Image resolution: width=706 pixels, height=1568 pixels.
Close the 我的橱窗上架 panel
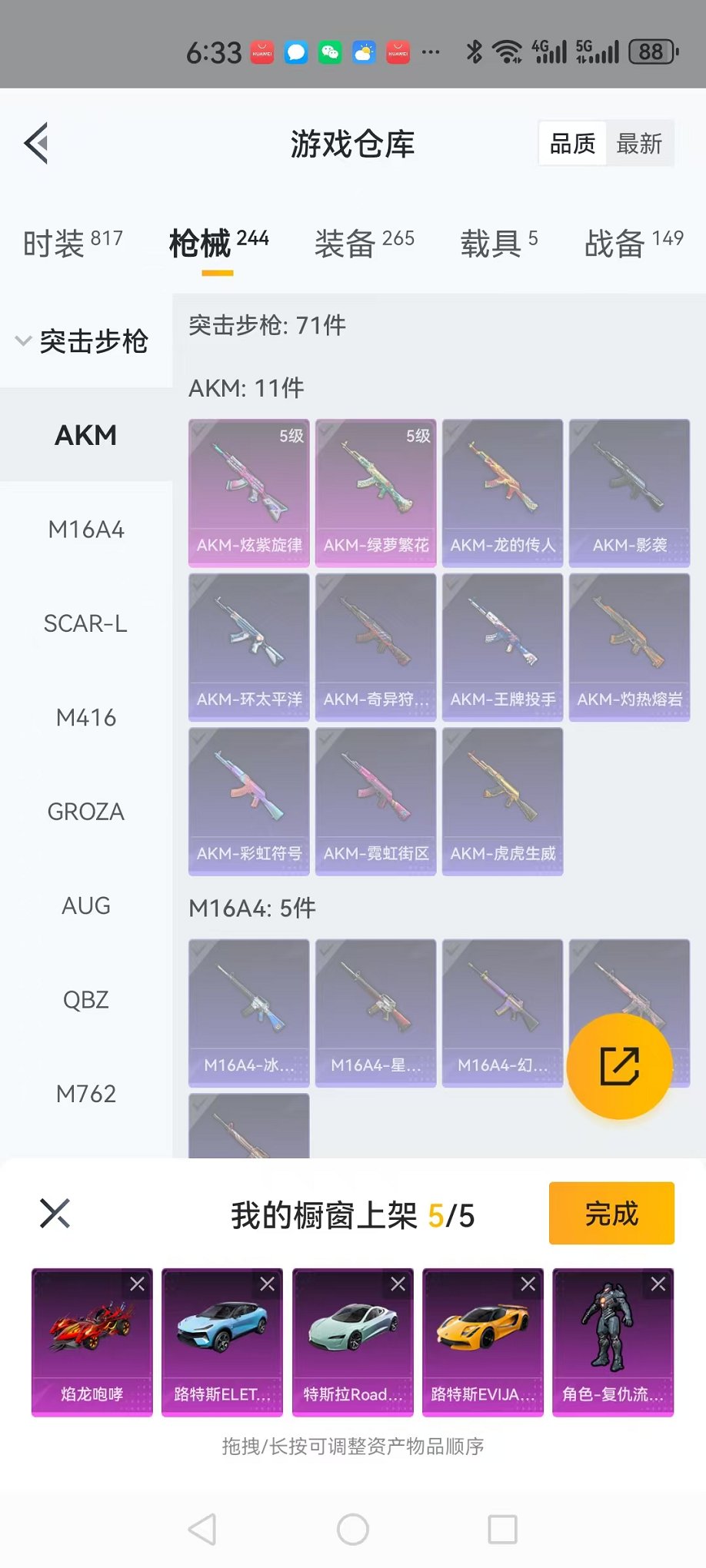[55, 1214]
